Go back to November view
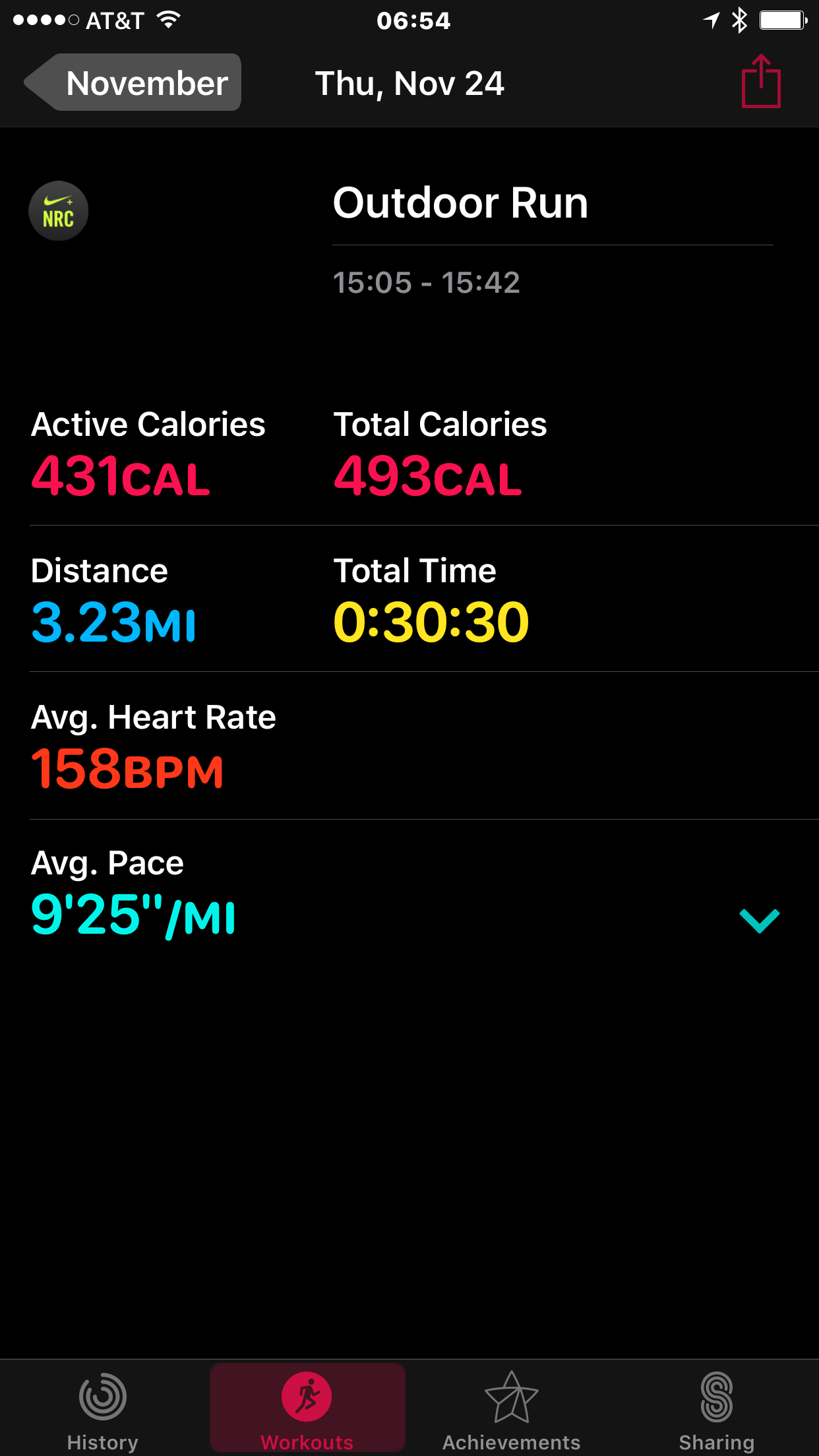Screen dimensions: 819x1456 click(135, 83)
